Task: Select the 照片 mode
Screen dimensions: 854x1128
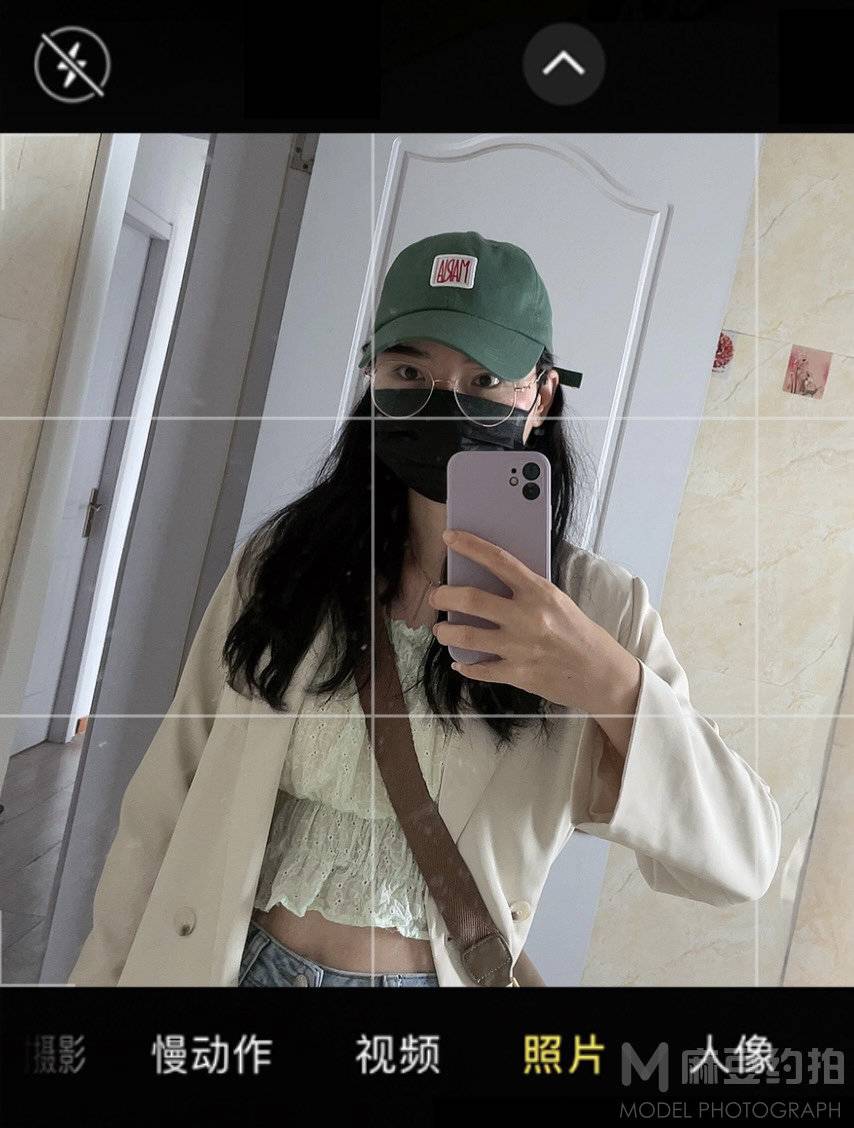Action: click(x=564, y=1055)
